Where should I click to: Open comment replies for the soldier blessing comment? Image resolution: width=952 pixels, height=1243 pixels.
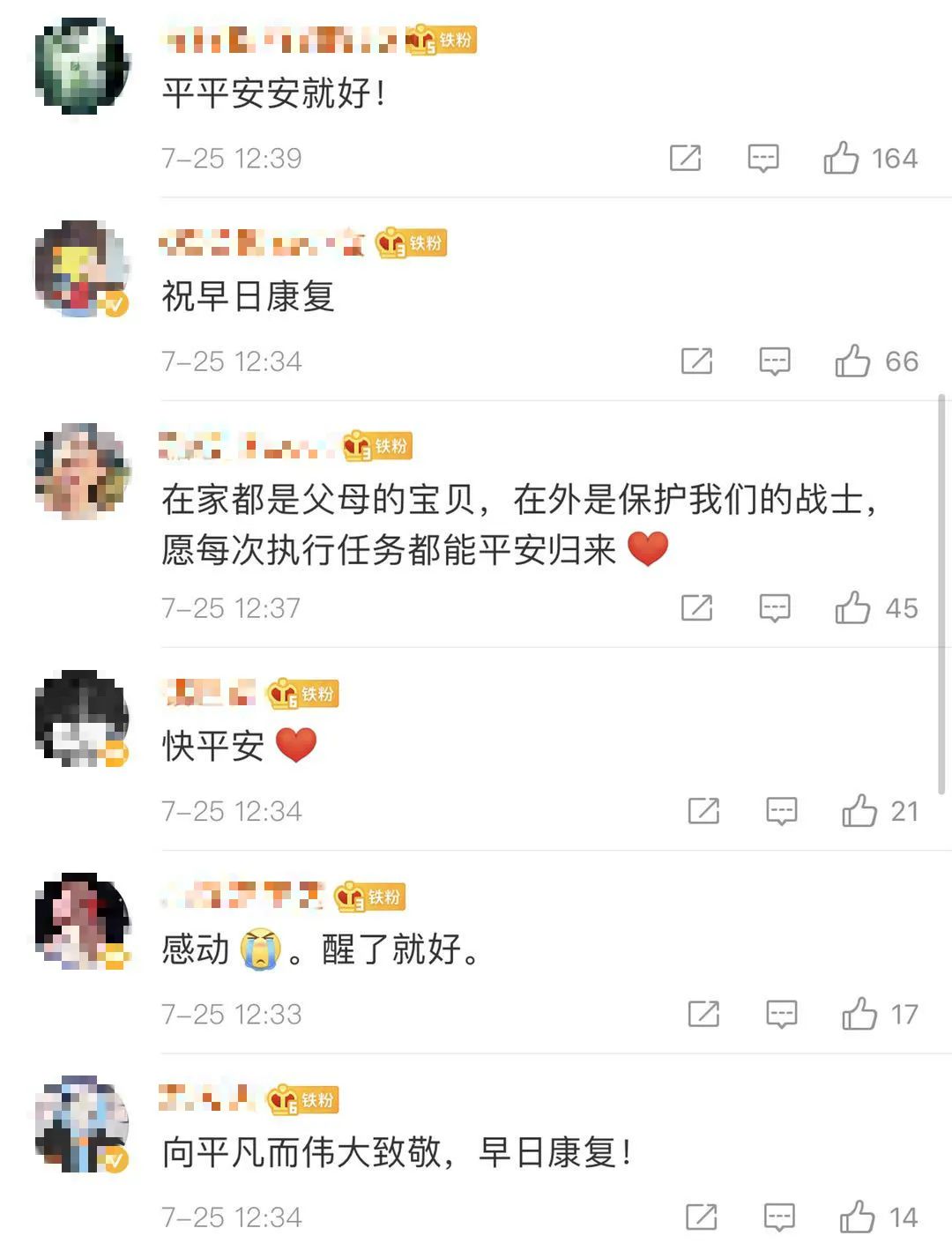tap(775, 607)
